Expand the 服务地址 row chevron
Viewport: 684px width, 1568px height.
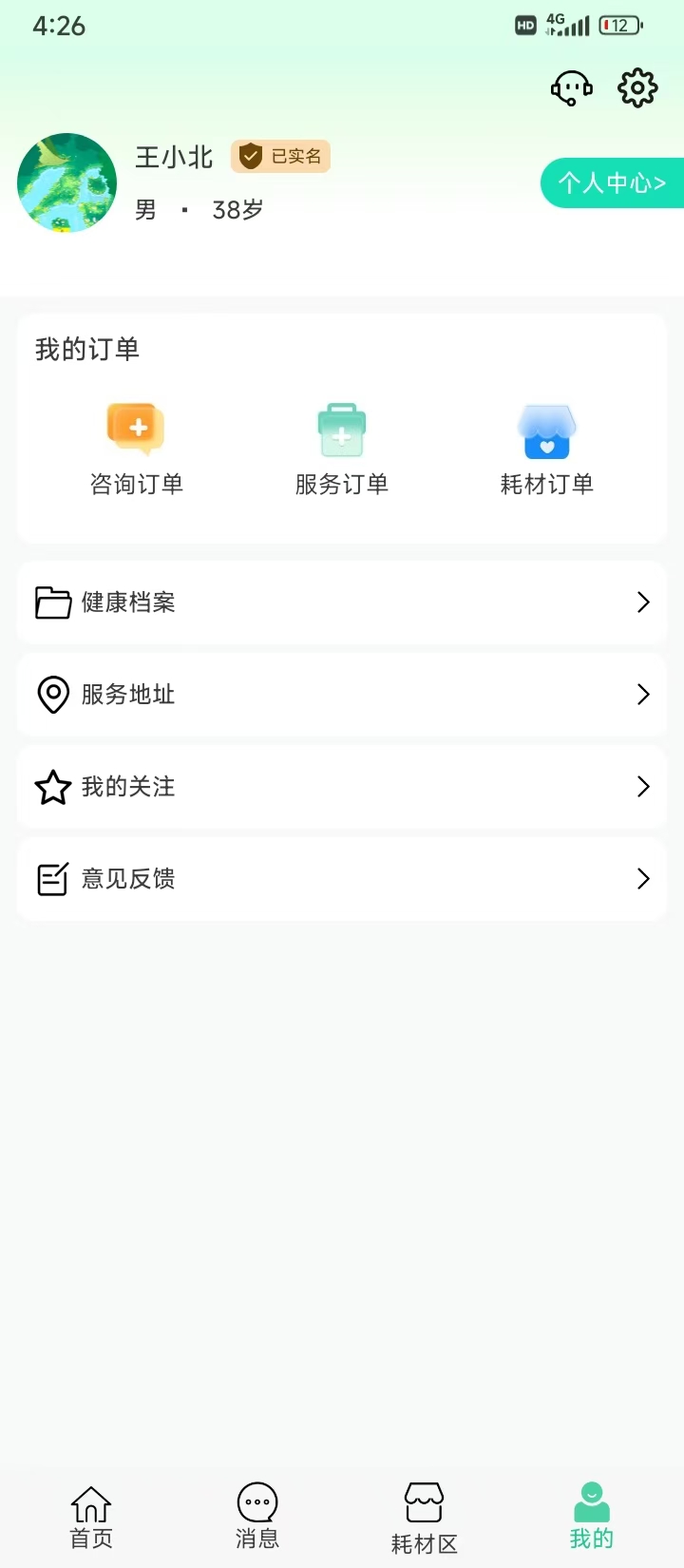coord(643,694)
